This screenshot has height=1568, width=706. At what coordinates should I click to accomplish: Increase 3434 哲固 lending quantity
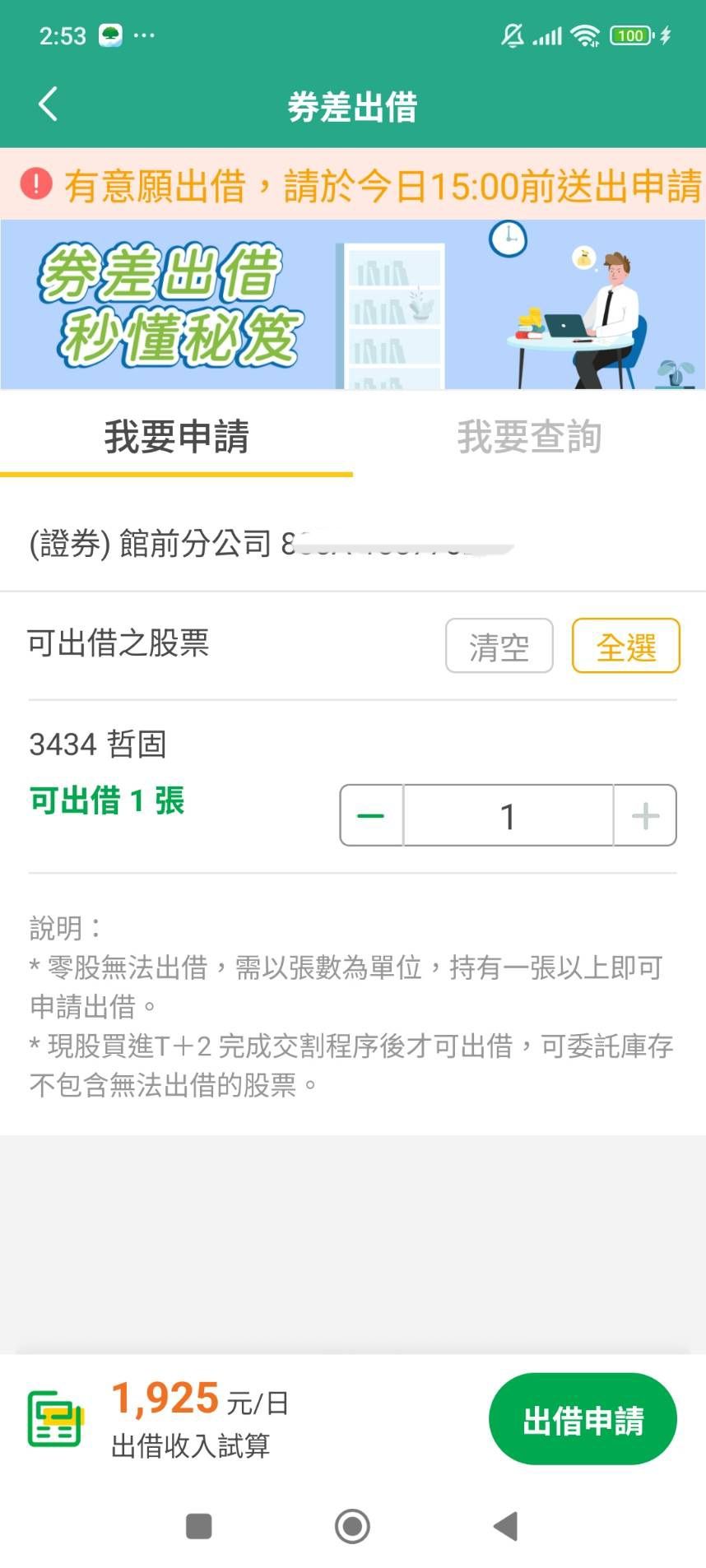tap(645, 816)
